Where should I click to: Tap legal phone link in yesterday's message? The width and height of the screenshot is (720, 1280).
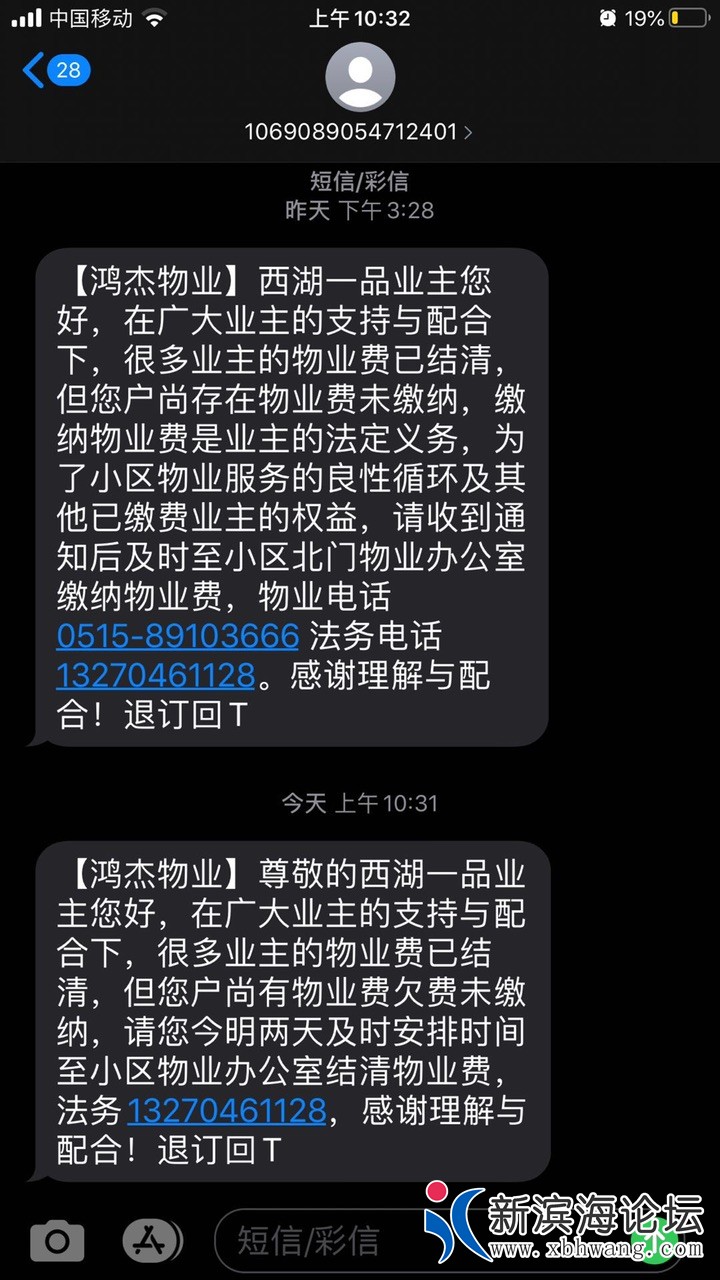click(x=156, y=675)
